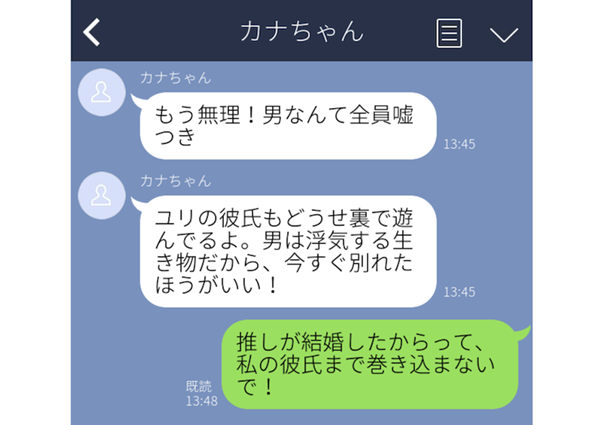This screenshot has width=602, height=425.
Task: Open カナちゃん's avatar beside the もう無理 message
Action: 102,94
